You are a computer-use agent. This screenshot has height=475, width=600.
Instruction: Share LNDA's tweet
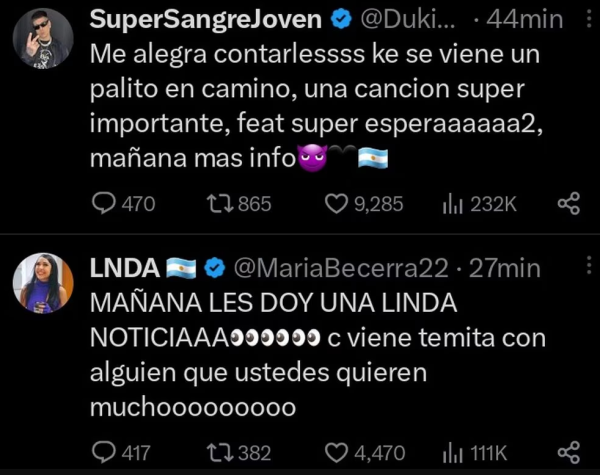coord(568,452)
